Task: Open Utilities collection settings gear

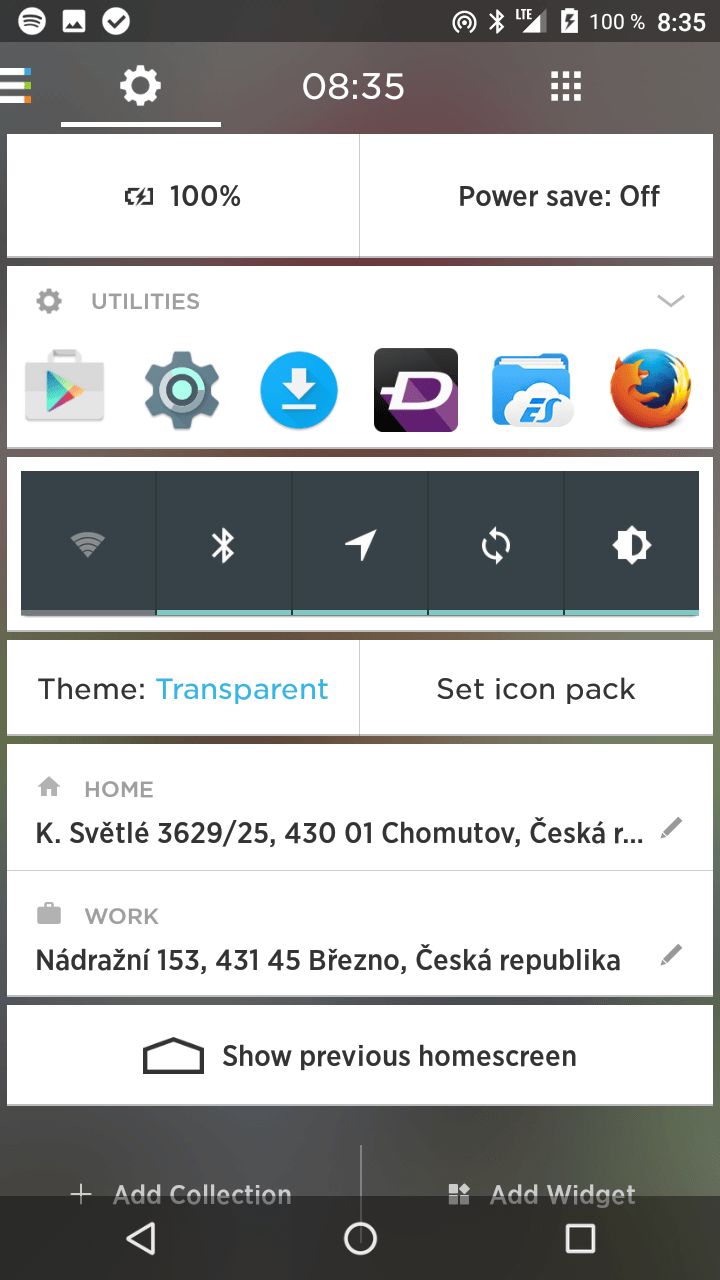Action: (x=48, y=301)
